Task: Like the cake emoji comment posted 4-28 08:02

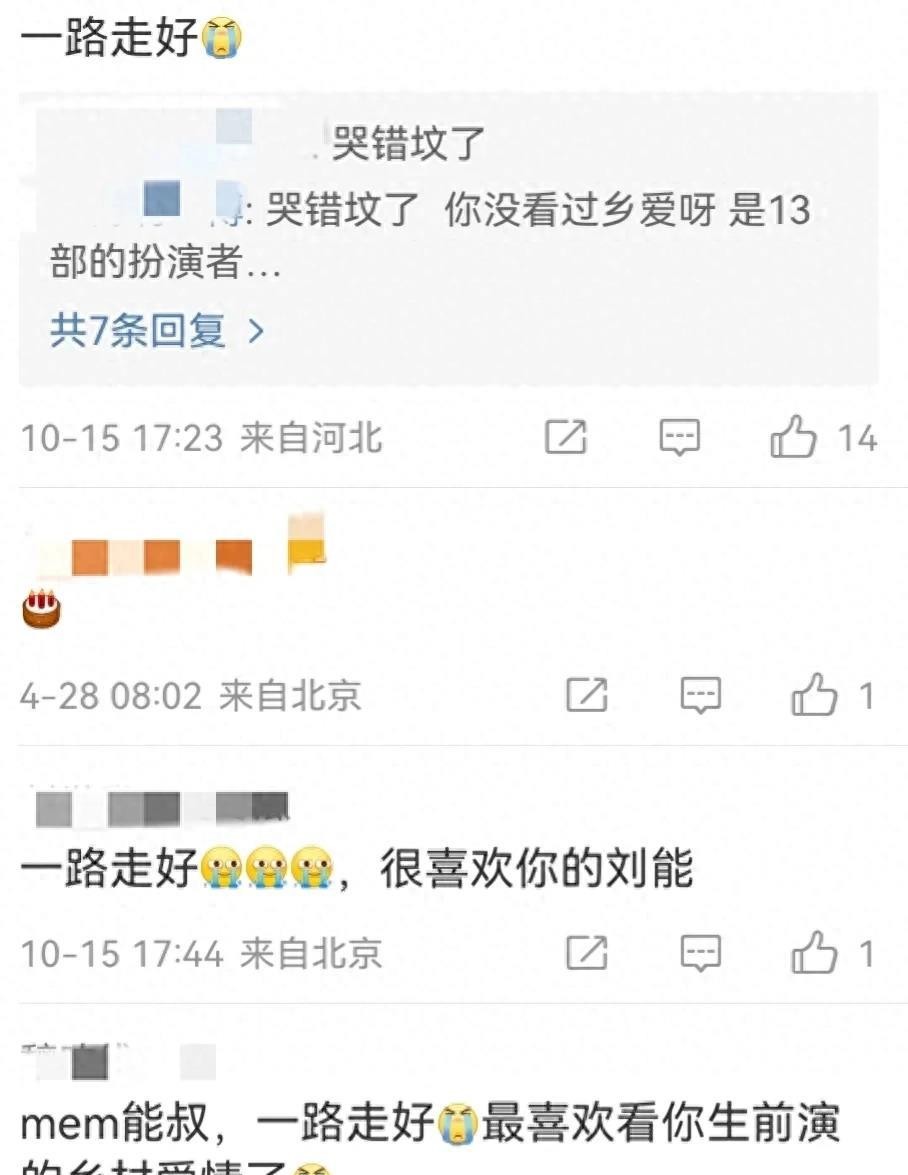Action: 814,696
